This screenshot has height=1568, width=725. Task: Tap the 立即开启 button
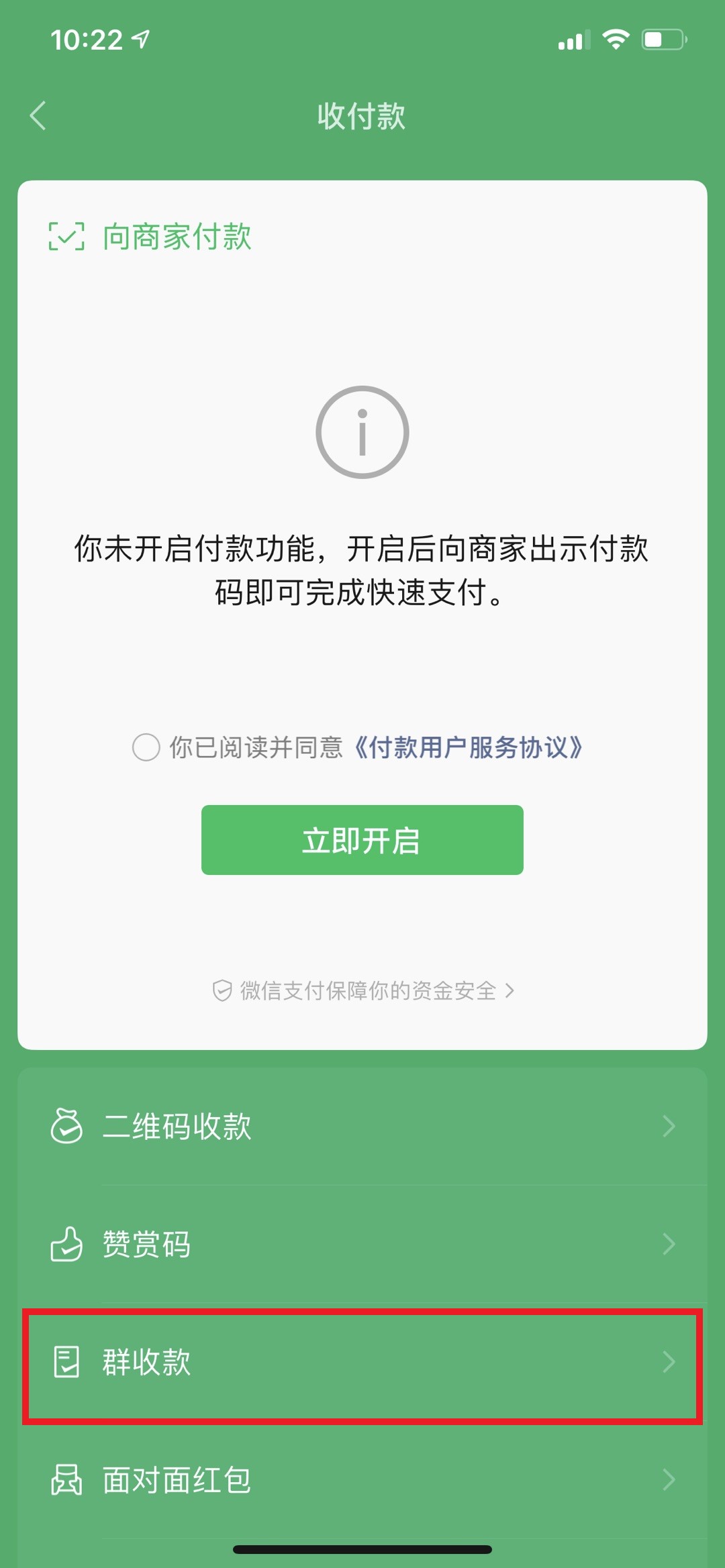[x=362, y=839]
